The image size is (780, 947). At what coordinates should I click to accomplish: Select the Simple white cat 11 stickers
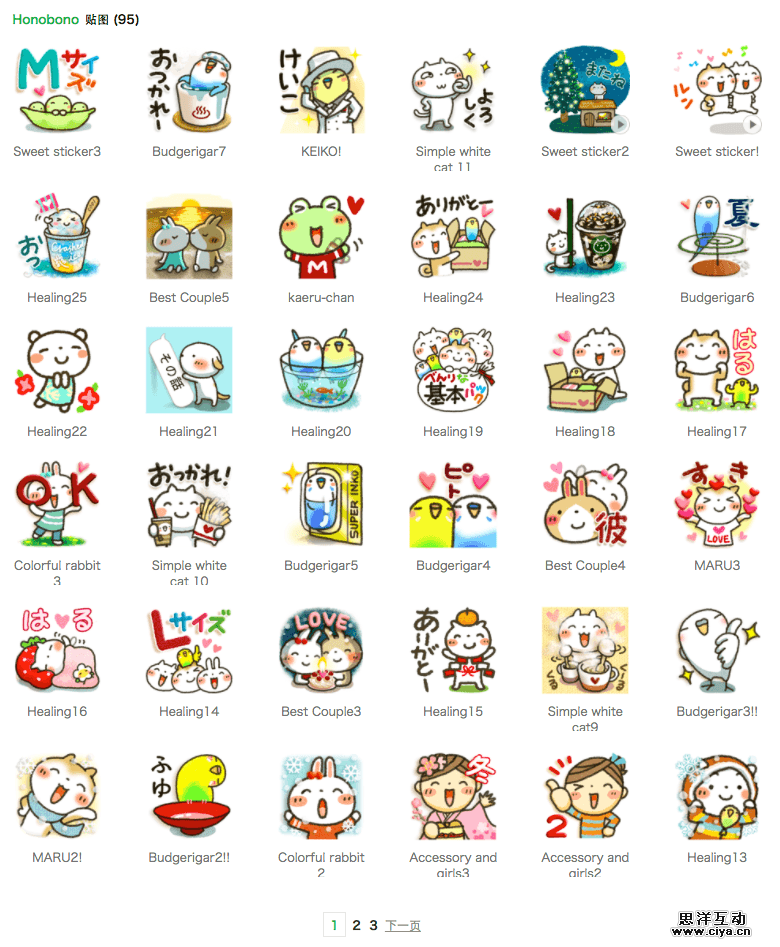(453, 90)
